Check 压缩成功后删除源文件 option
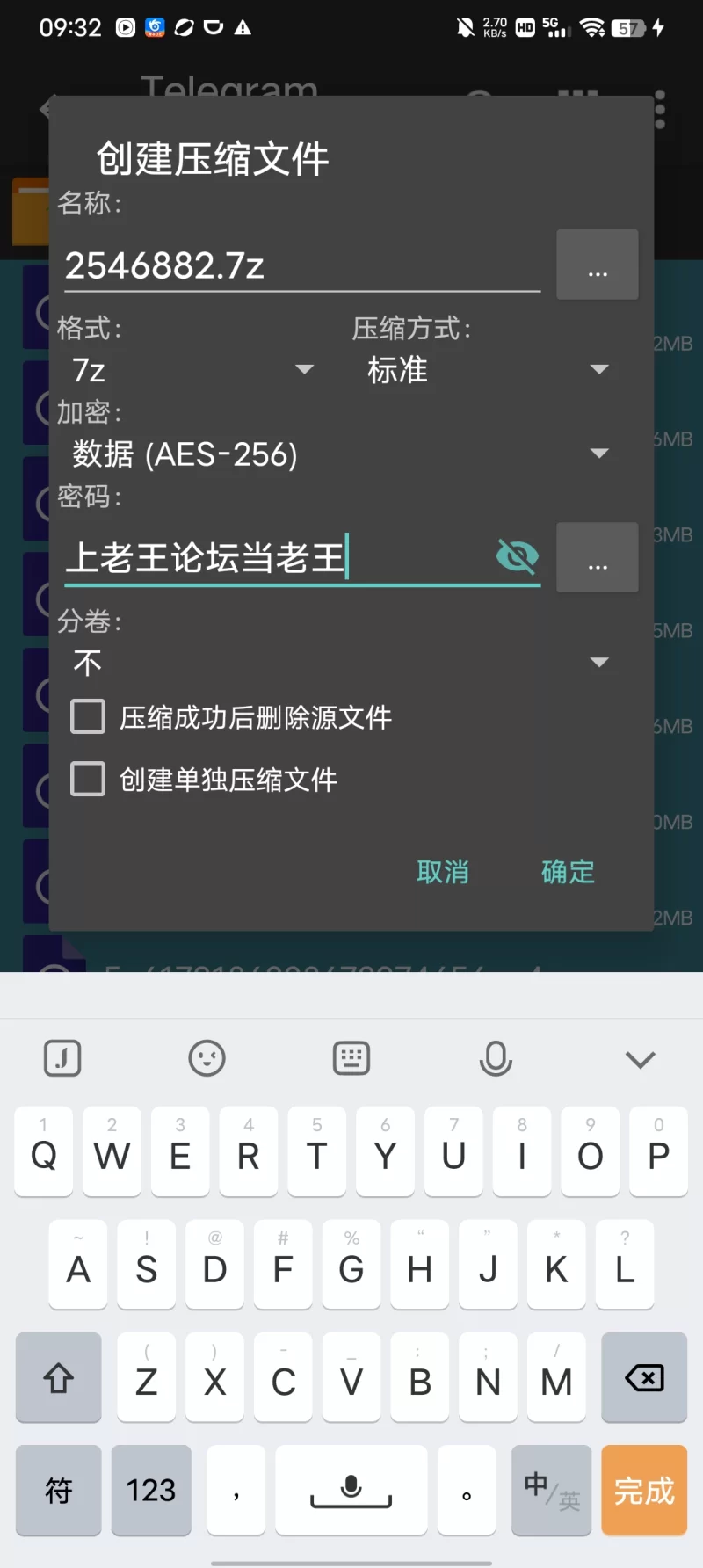 click(x=88, y=716)
